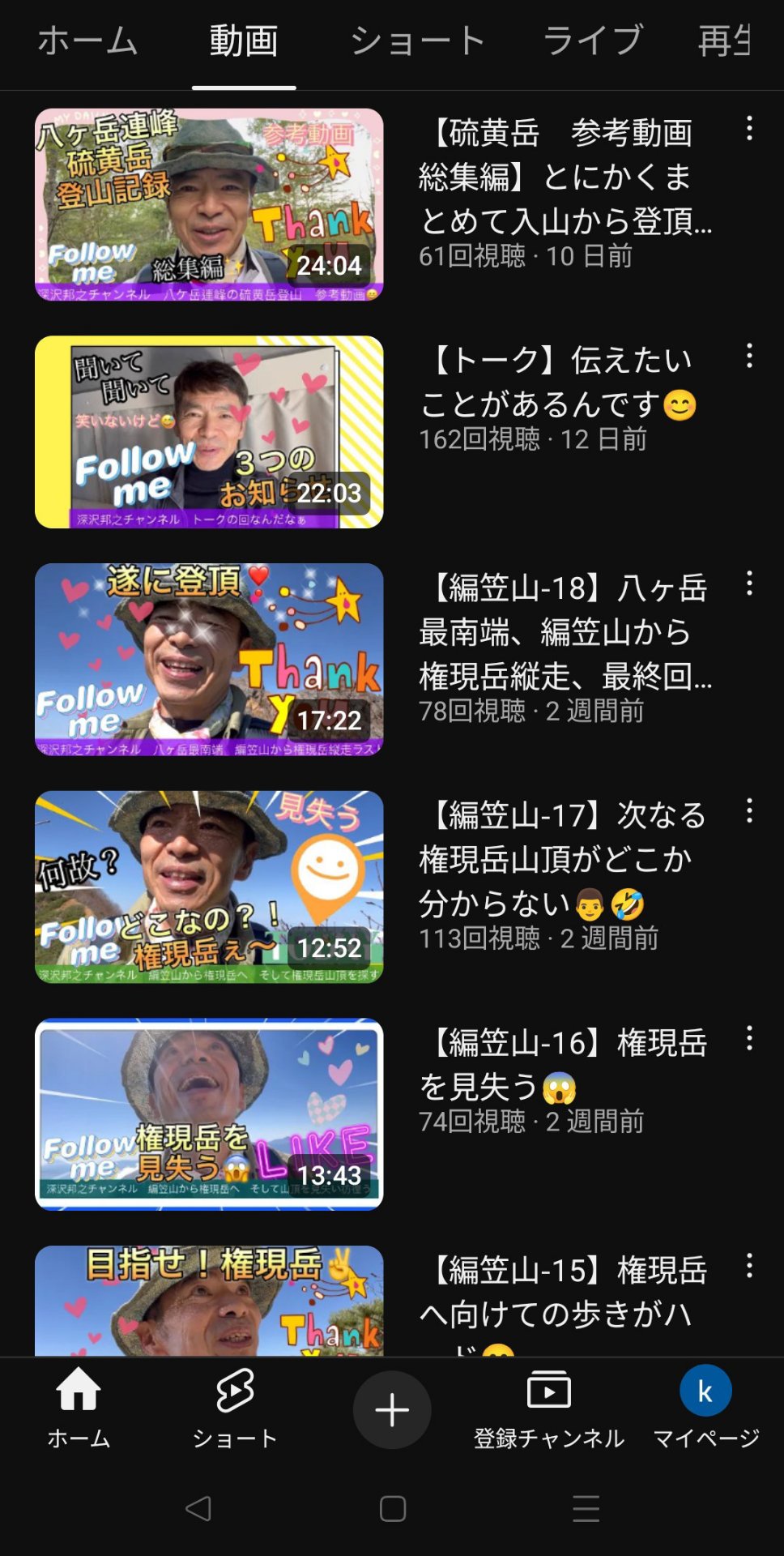The height and width of the screenshot is (1556, 784).
Task: Open the bottom ショート navigation item
Action: point(235,1409)
